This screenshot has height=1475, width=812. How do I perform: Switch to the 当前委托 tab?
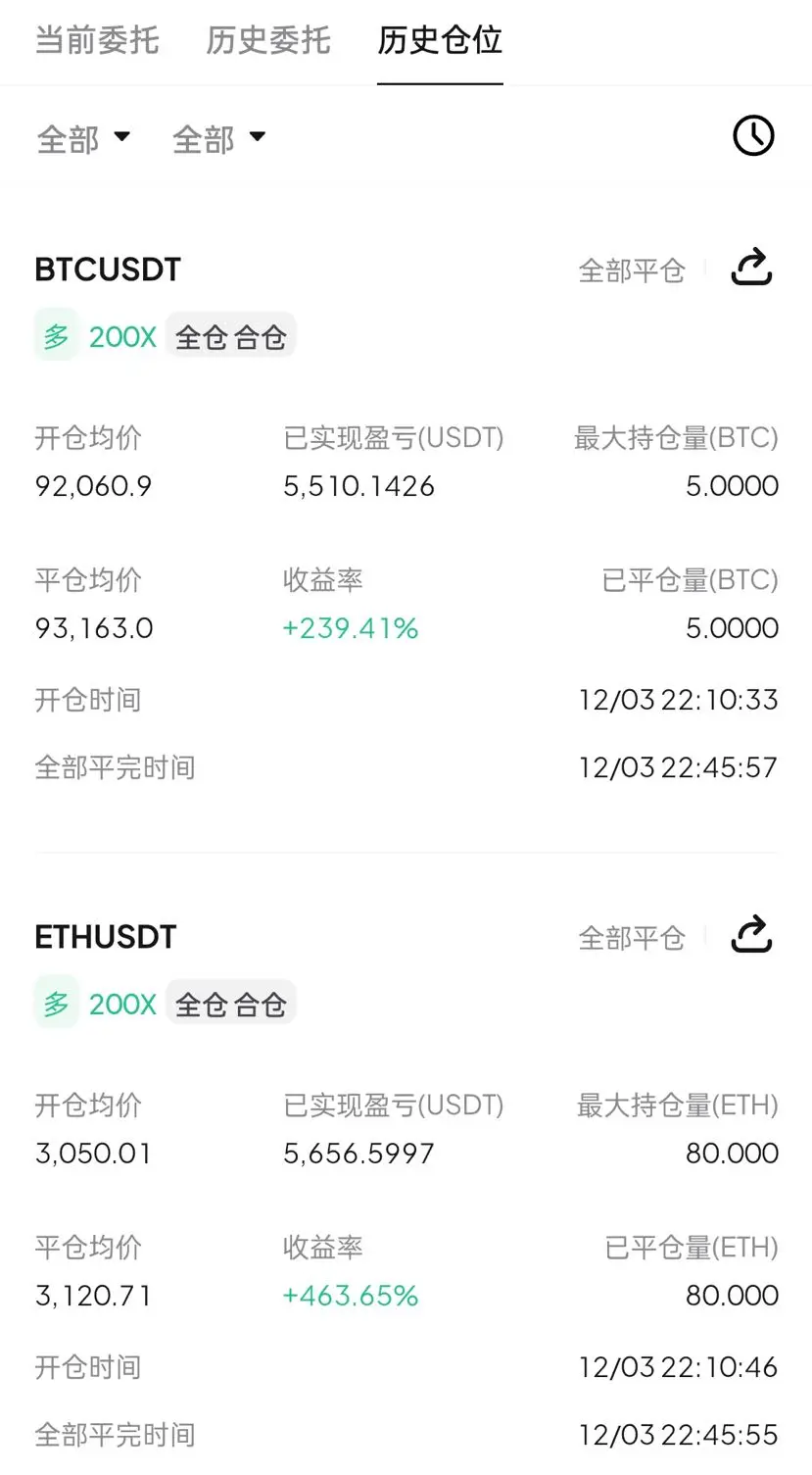pyautogui.click(x=97, y=40)
